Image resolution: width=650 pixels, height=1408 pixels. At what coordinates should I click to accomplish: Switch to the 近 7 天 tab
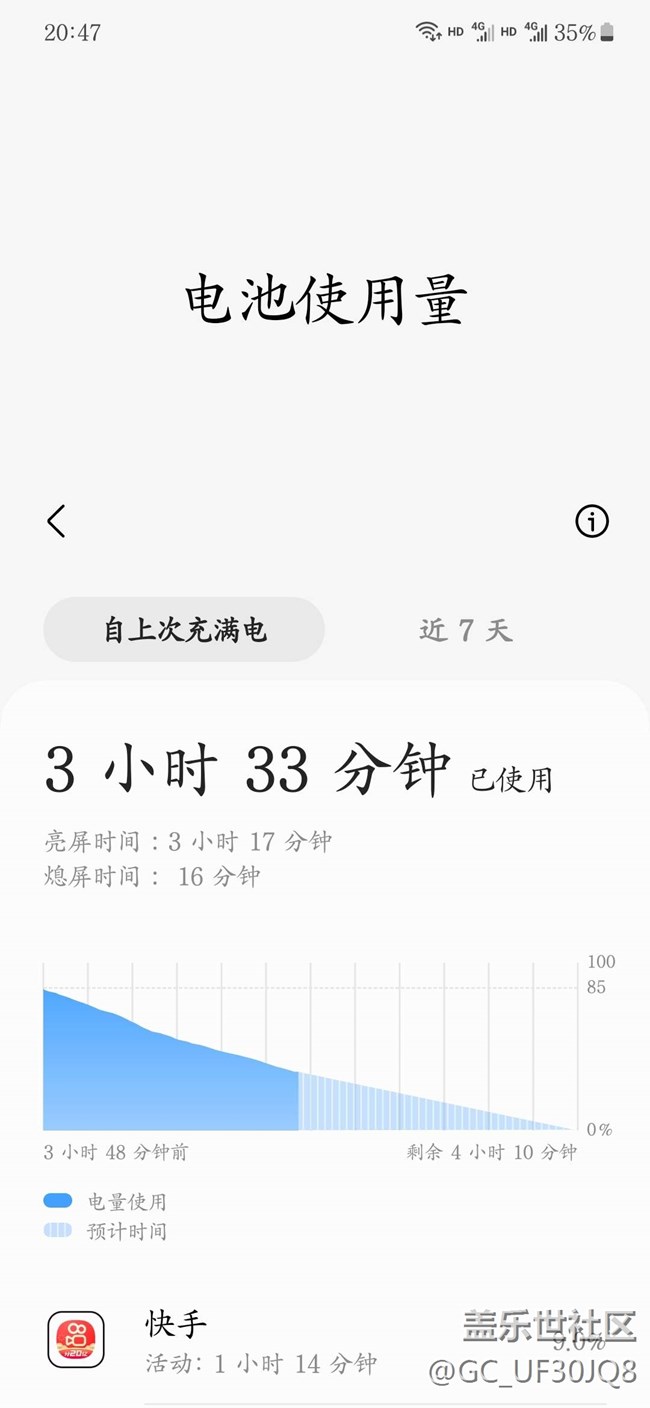coord(465,630)
